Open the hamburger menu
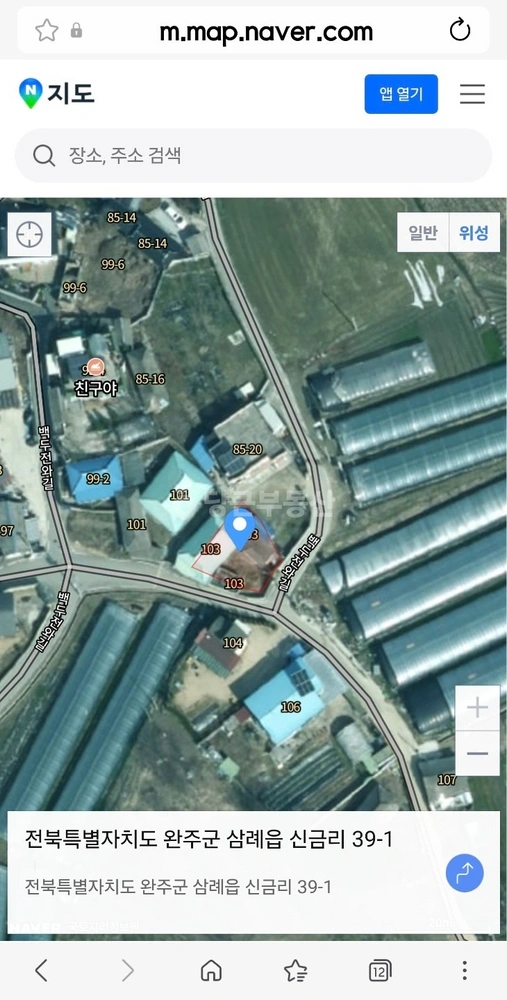Screen dimensions: 507x1000 tap(473, 94)
